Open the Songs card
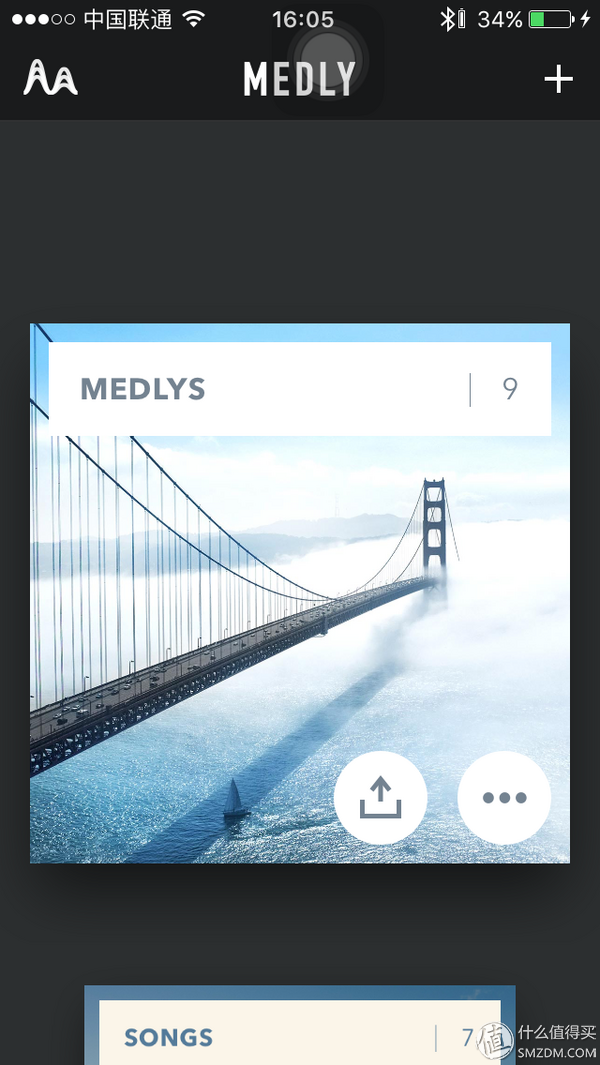Screen dimensions: 600x1065 pyautogui.click(x=299, y=1036)
